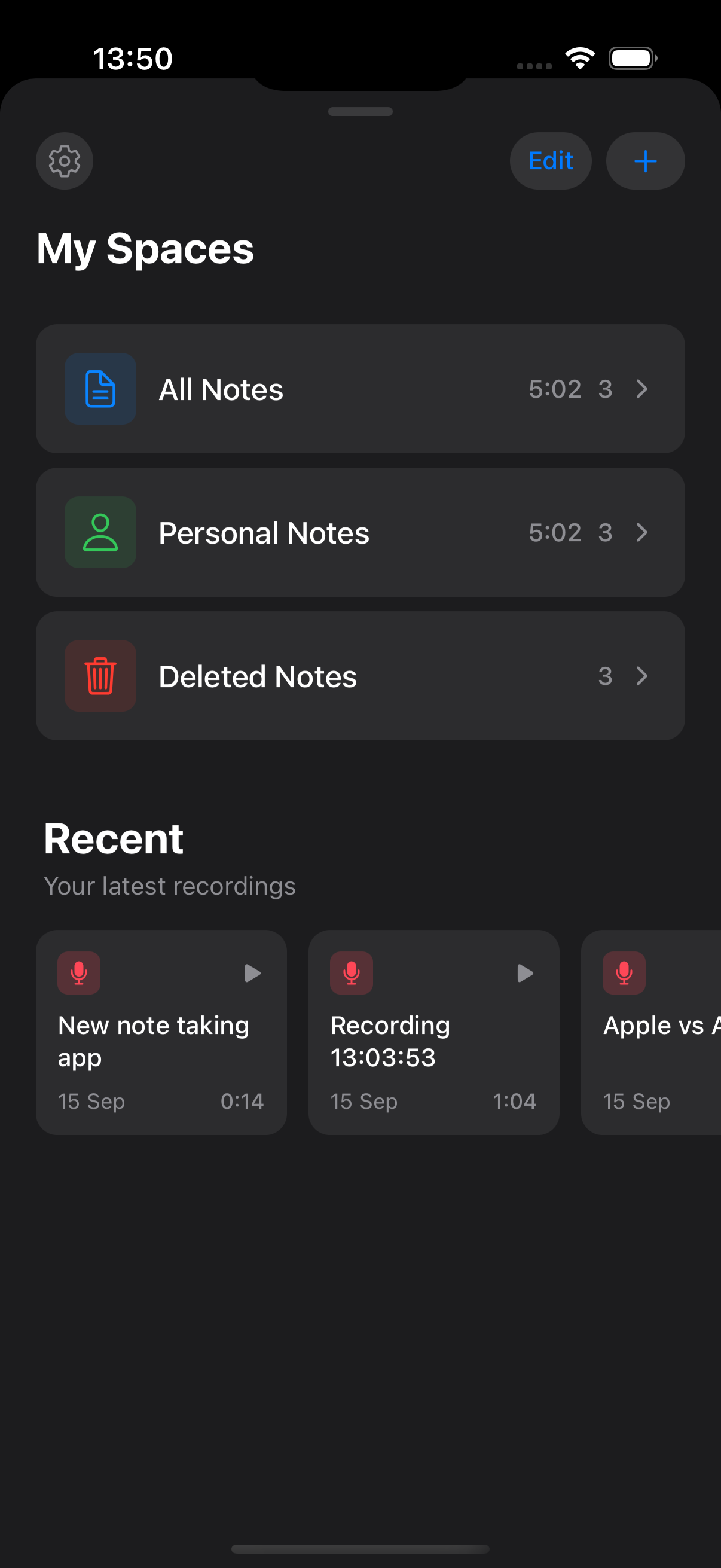Tap the microphone icon on 'New note taking app'
Screen dimensions: 721x1568
78,973
